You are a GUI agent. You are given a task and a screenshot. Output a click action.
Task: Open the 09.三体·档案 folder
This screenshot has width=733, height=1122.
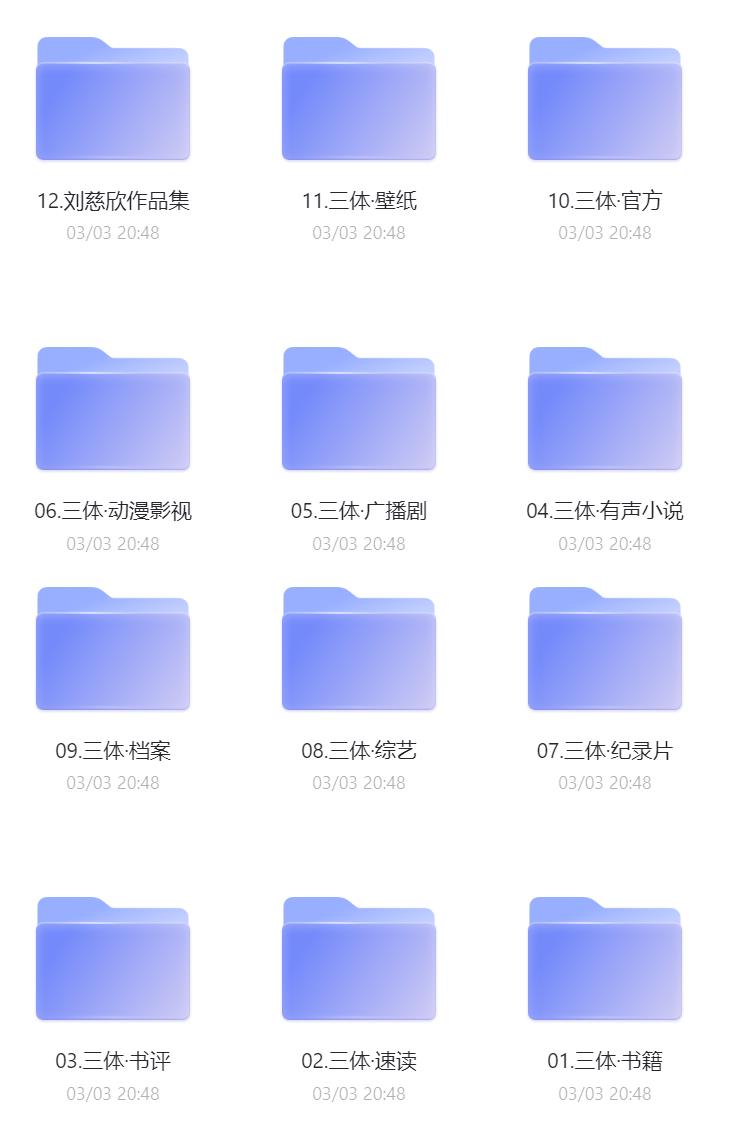pyautogui.click(x=112, y=648)
